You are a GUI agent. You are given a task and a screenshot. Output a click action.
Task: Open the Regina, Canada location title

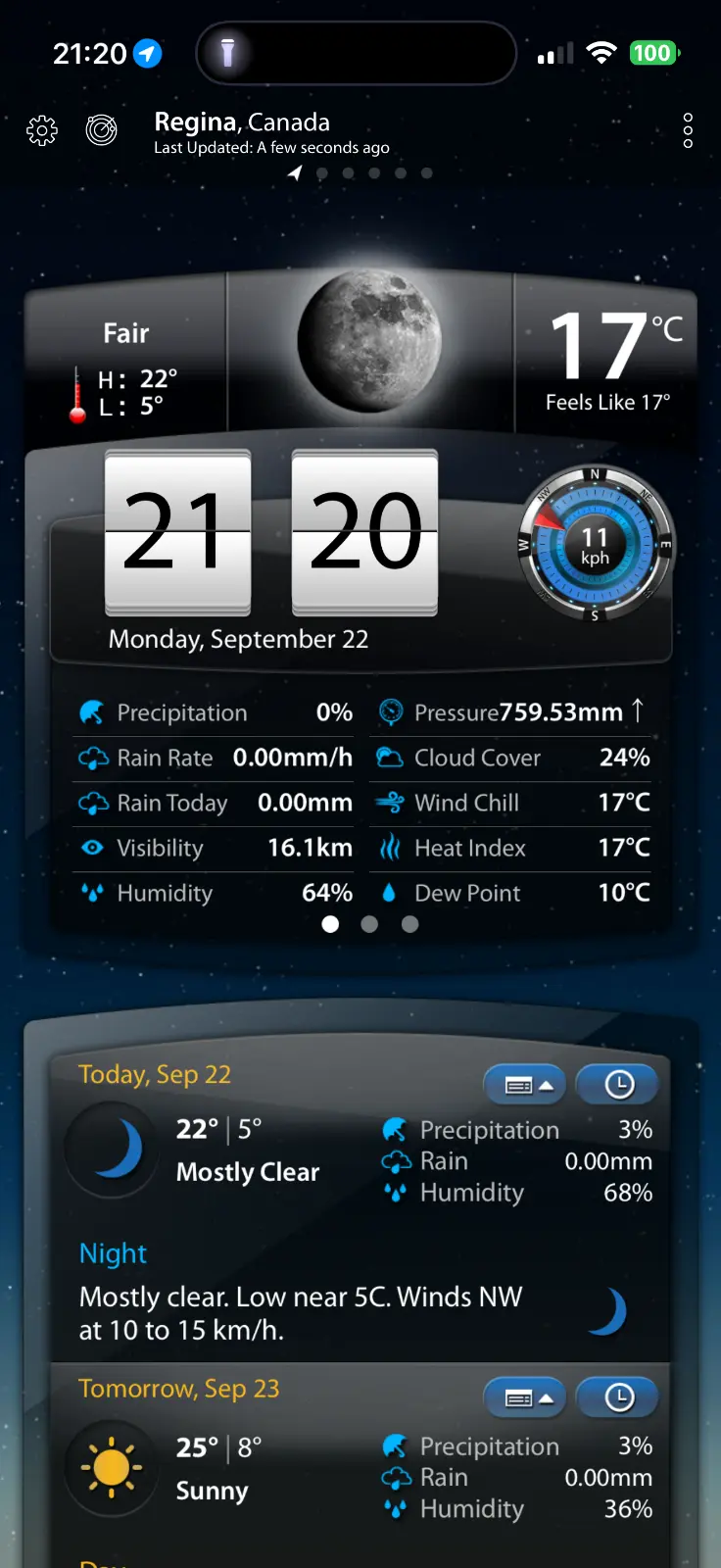tap(242, 122)
